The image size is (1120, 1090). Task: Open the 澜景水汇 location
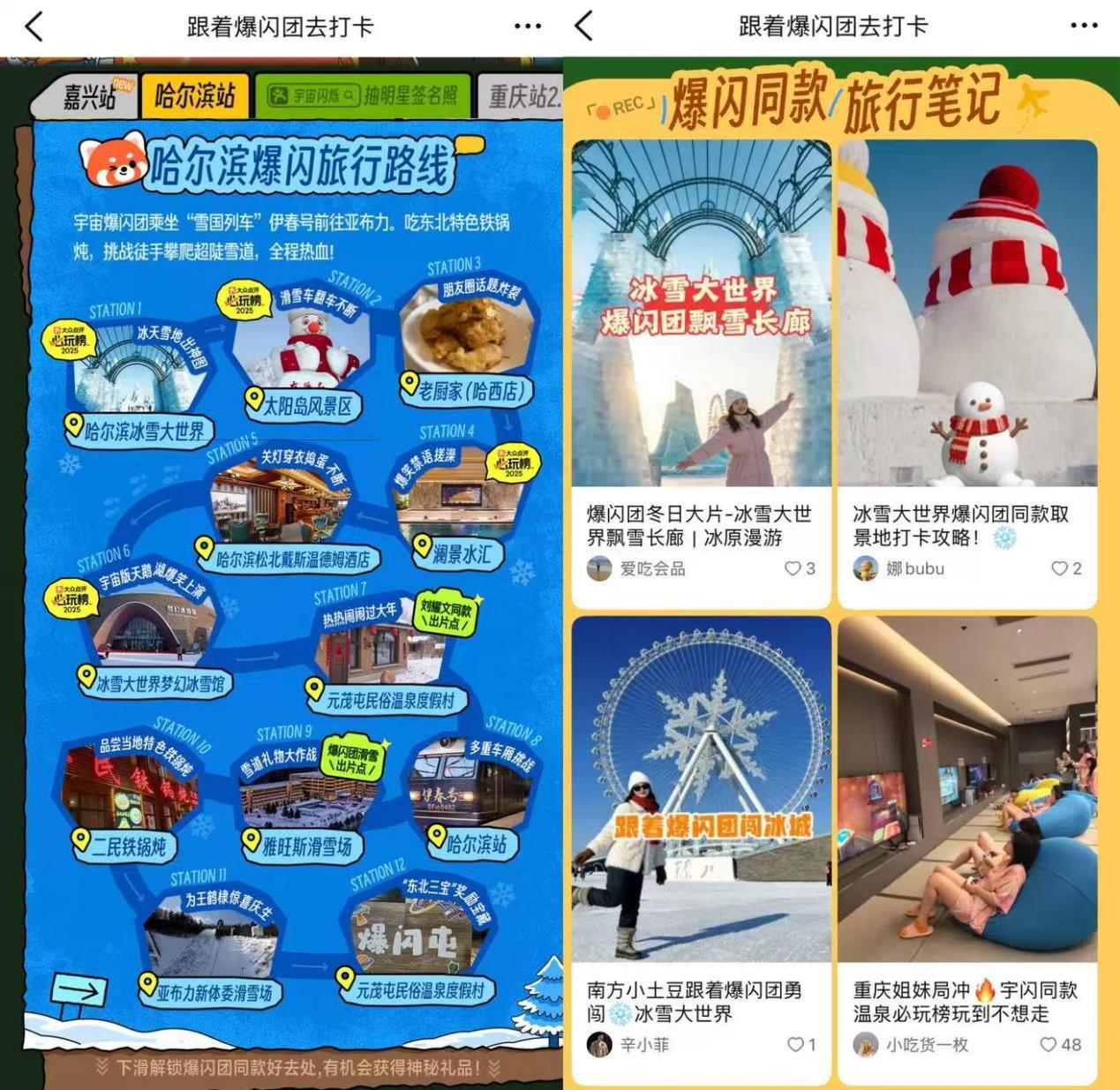tap(458, 553)
